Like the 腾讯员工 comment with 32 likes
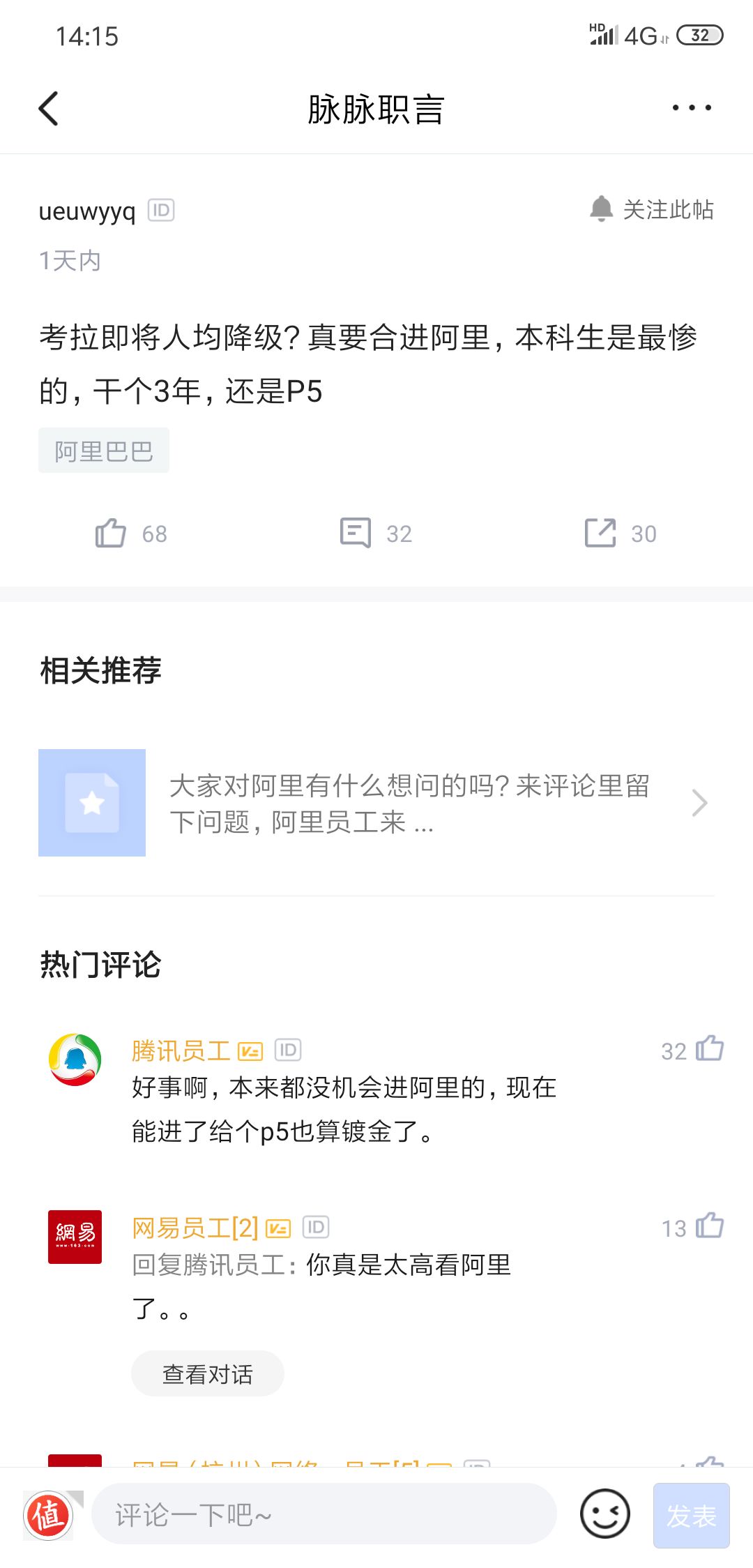Screen dimensions: 753x1568 [710, 1050]
